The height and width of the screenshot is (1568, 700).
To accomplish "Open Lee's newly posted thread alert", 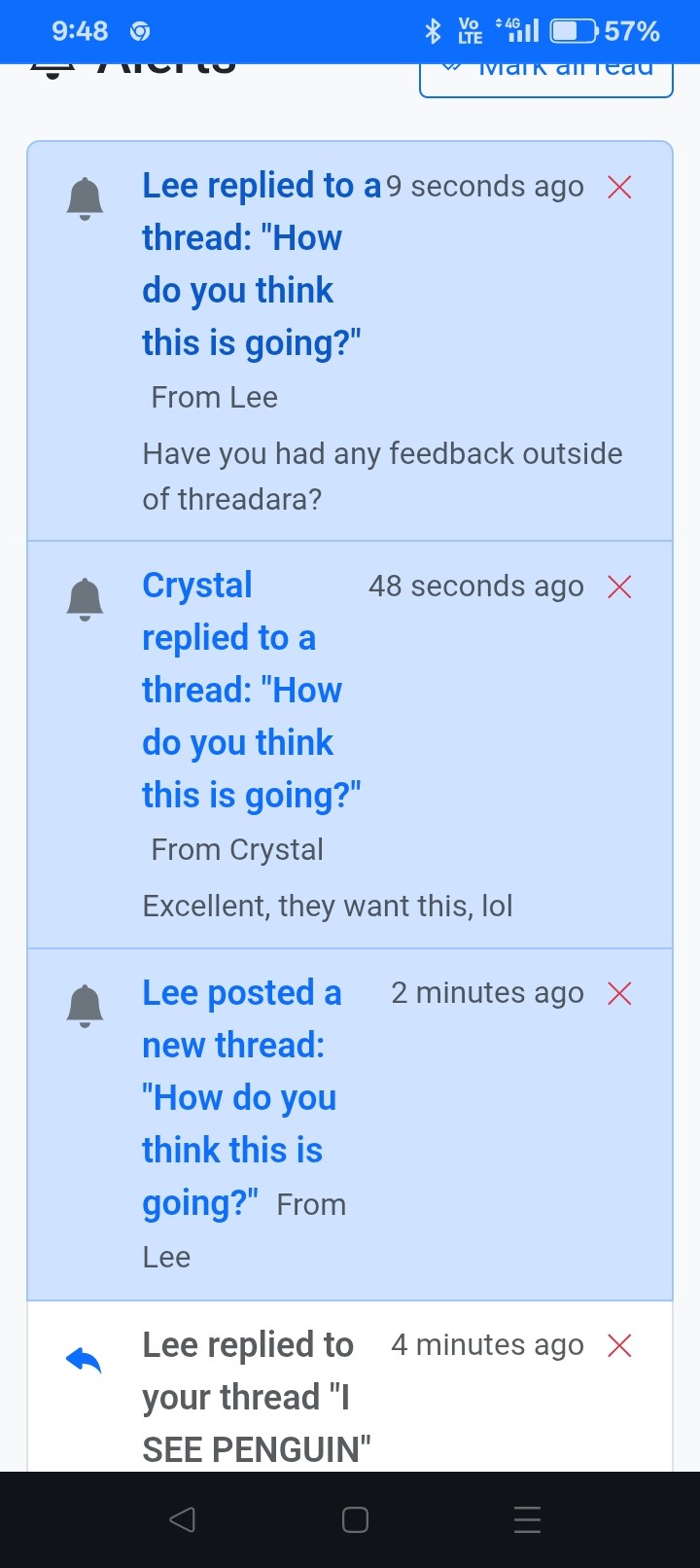I will 241,1097.
